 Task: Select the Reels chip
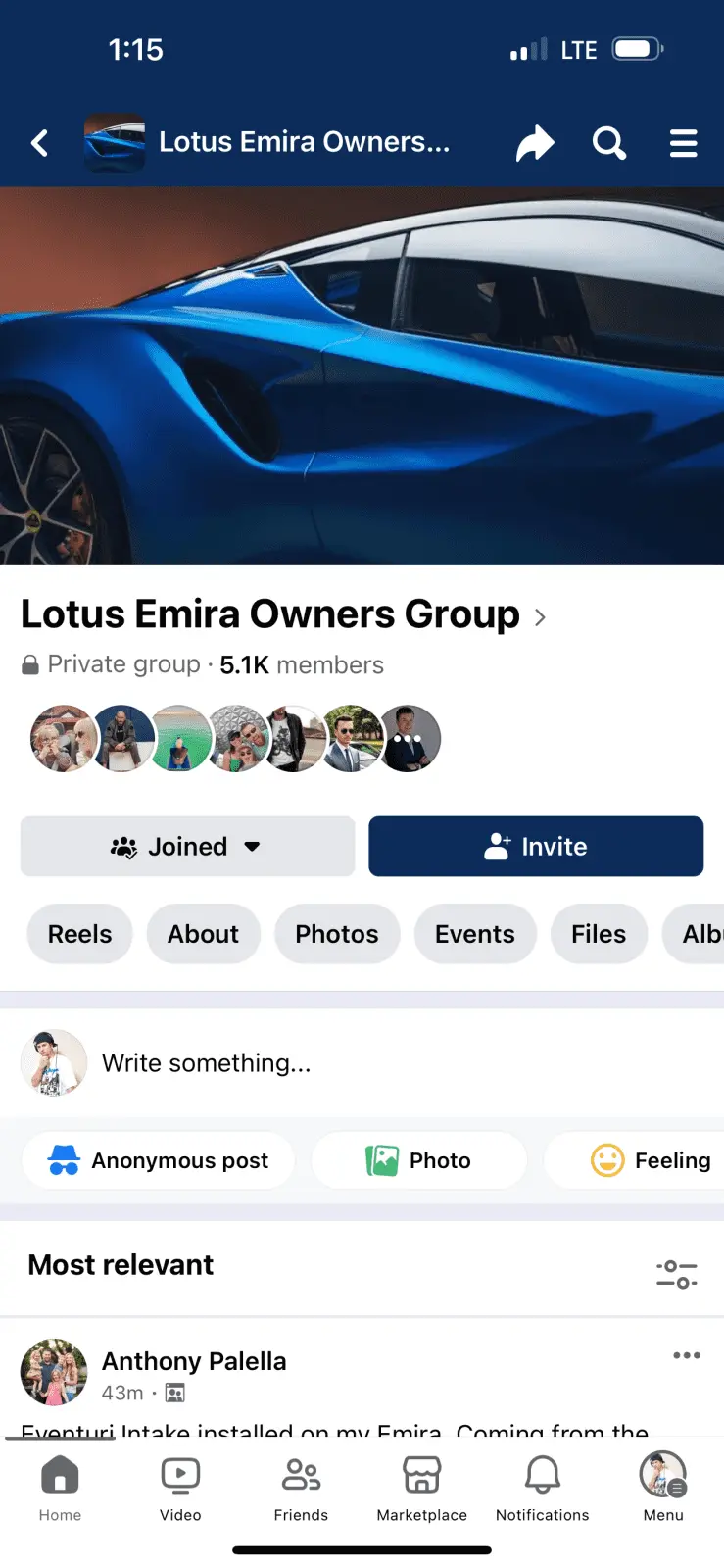pos(79,934)
